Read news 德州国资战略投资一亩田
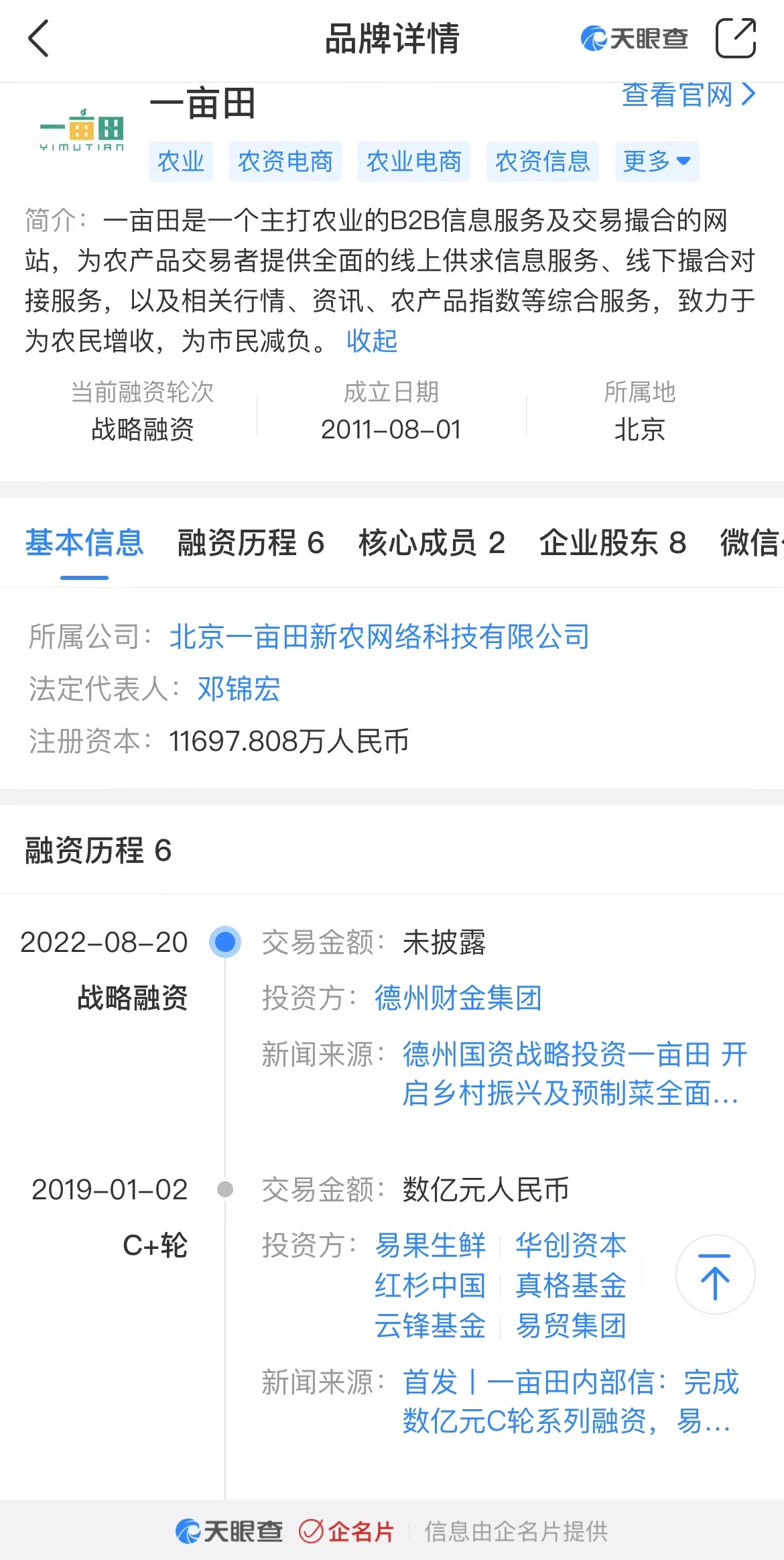The height and width of the screenshot is (1560, 784). [574, 1073]
